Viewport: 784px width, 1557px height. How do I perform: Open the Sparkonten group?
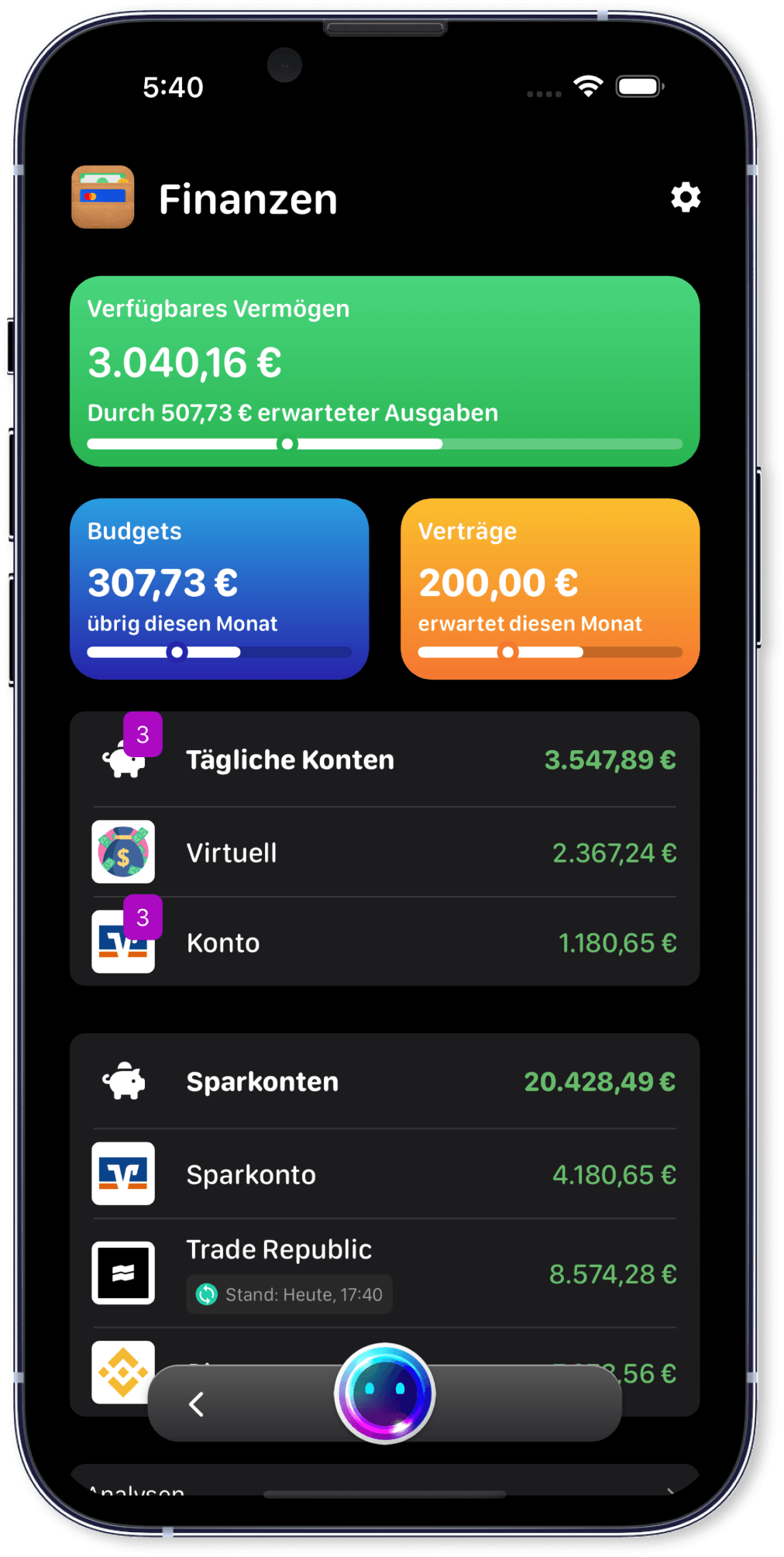(x=384, y=1082)
